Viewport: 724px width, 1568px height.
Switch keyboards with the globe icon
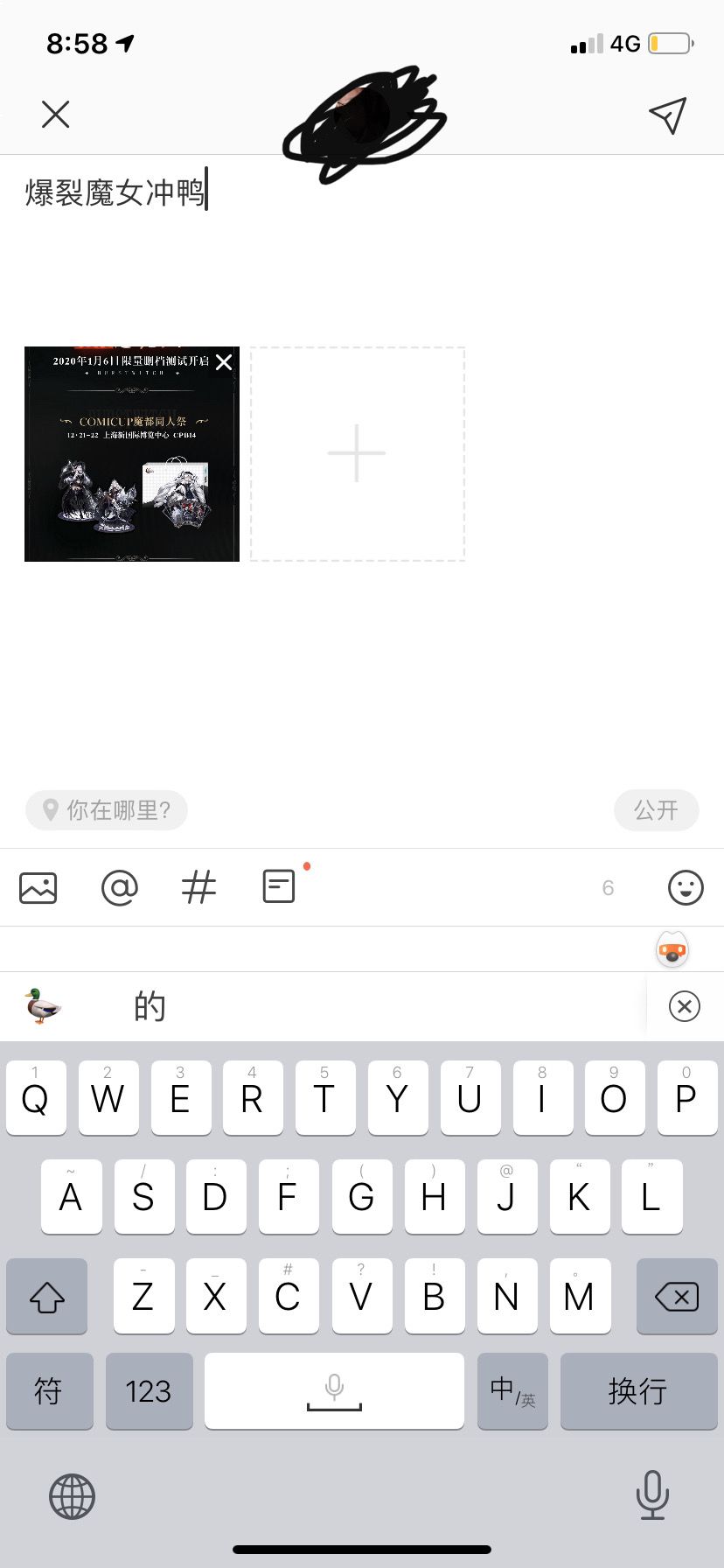click(72, 1496)
